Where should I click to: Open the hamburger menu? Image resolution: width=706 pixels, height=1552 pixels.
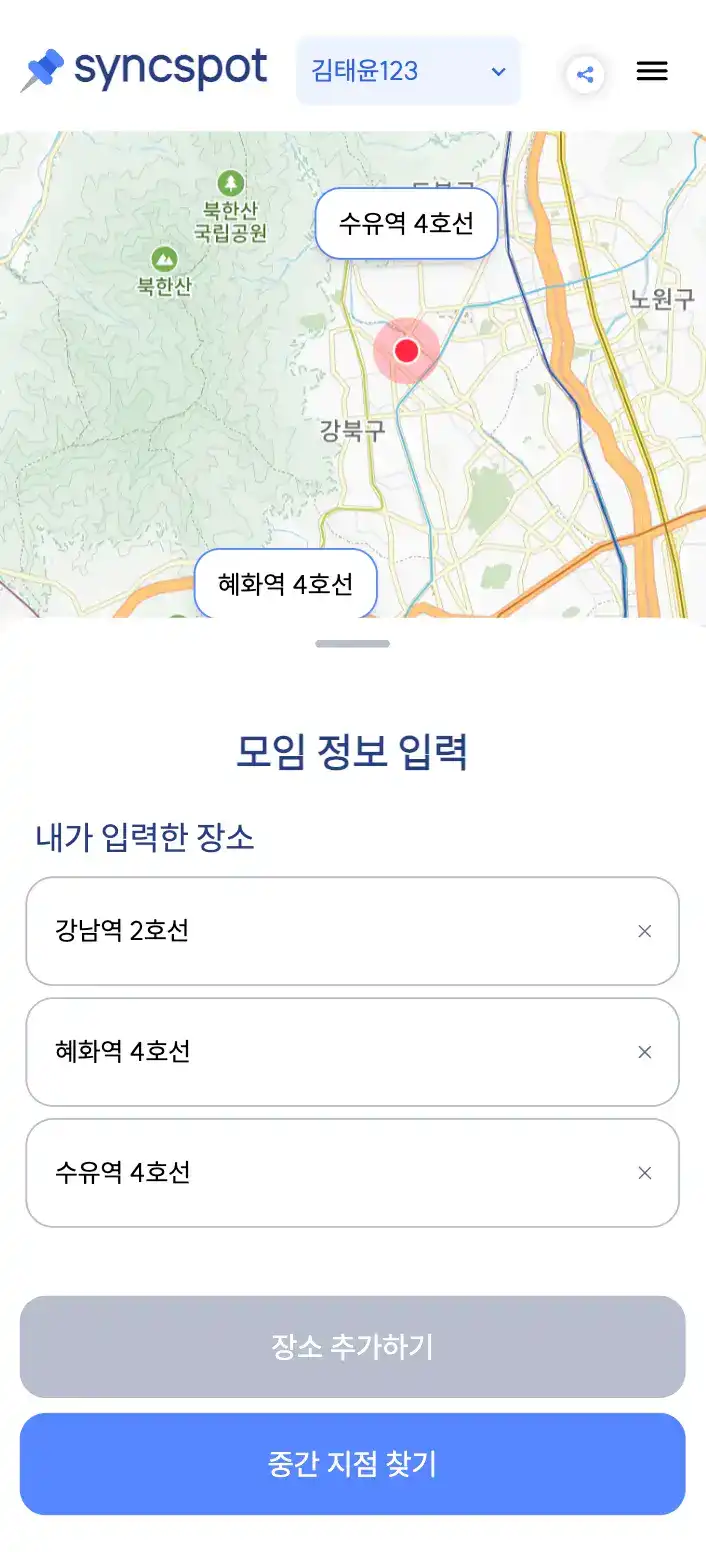click(x=652, y=71)
